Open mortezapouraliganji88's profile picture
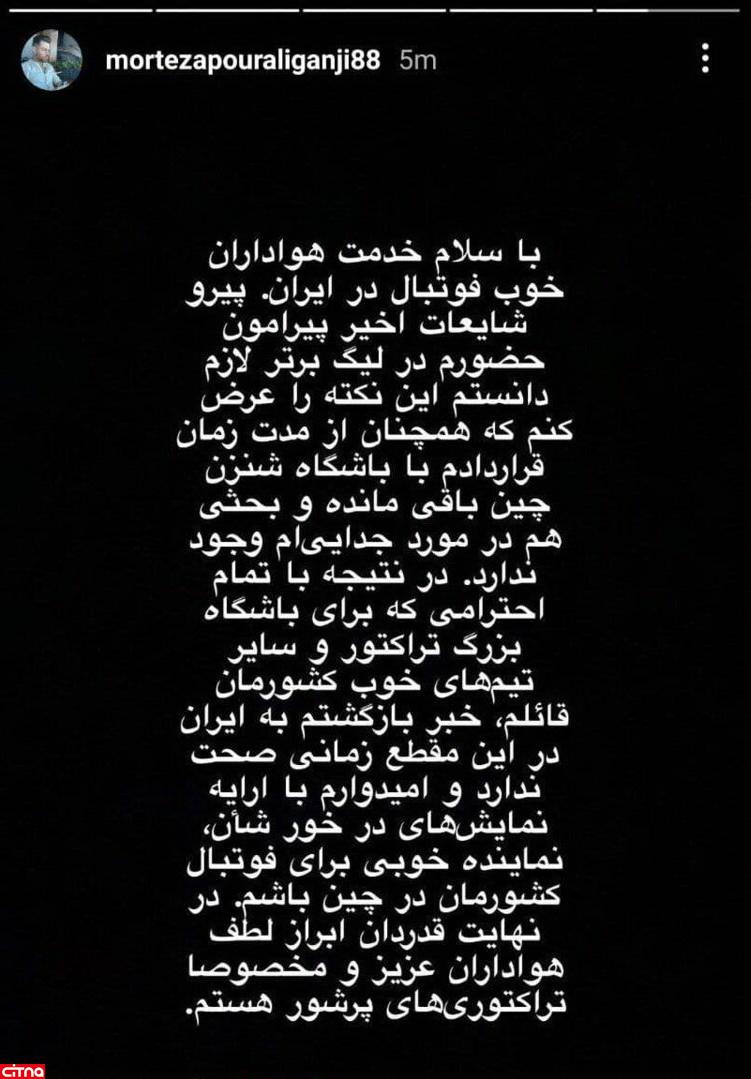The width and height of the screenshot is (751, 1079). (x=51, y=60)
